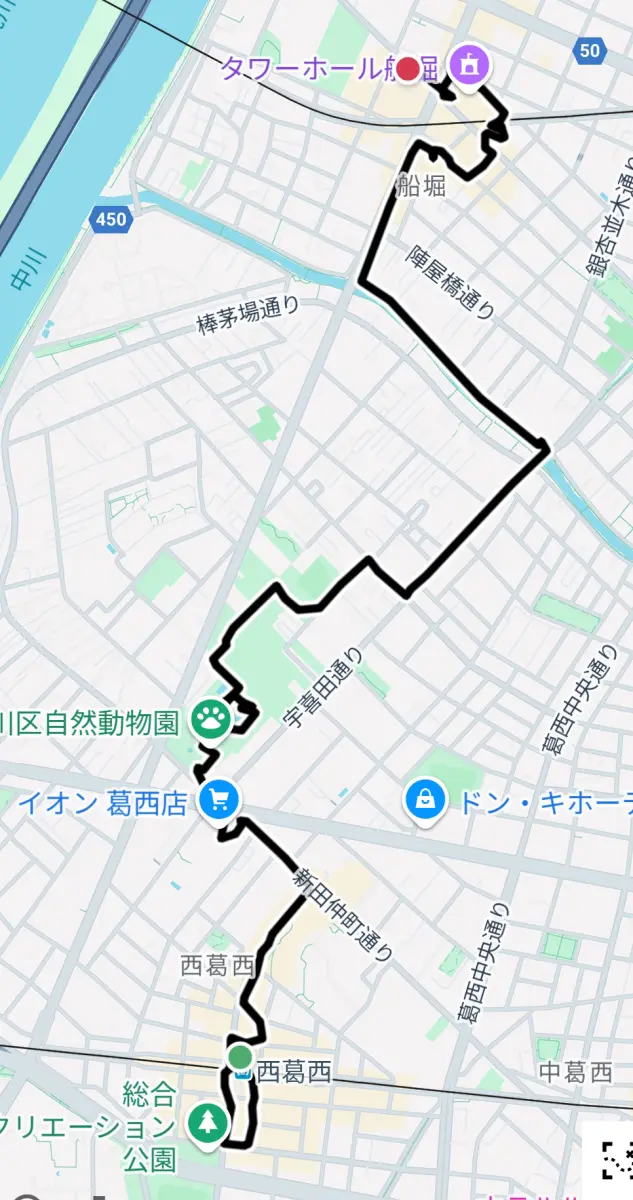Open the 自然動物園 paw marker
Screen dimensions: 633x1200
(x=211, y=718)
